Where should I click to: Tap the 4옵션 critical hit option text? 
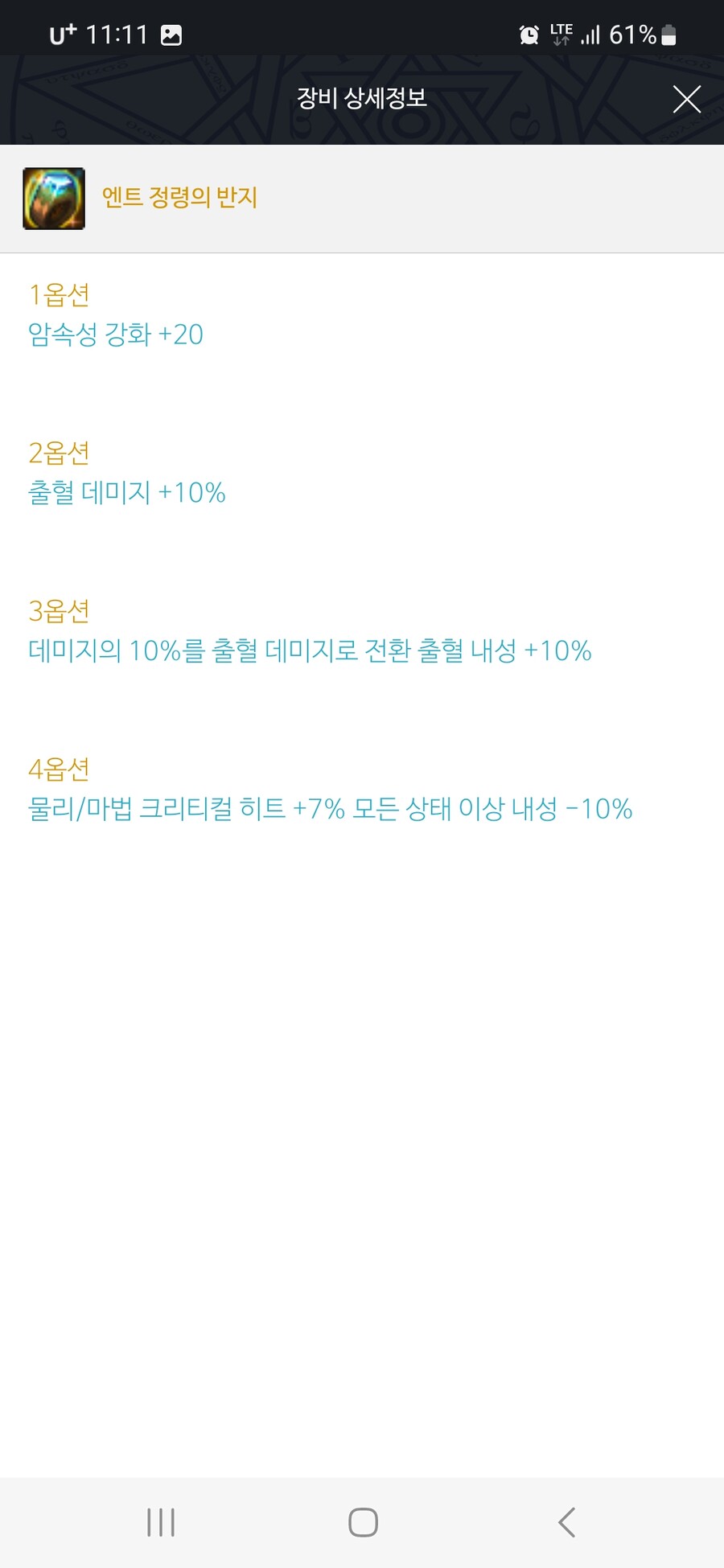329,811
